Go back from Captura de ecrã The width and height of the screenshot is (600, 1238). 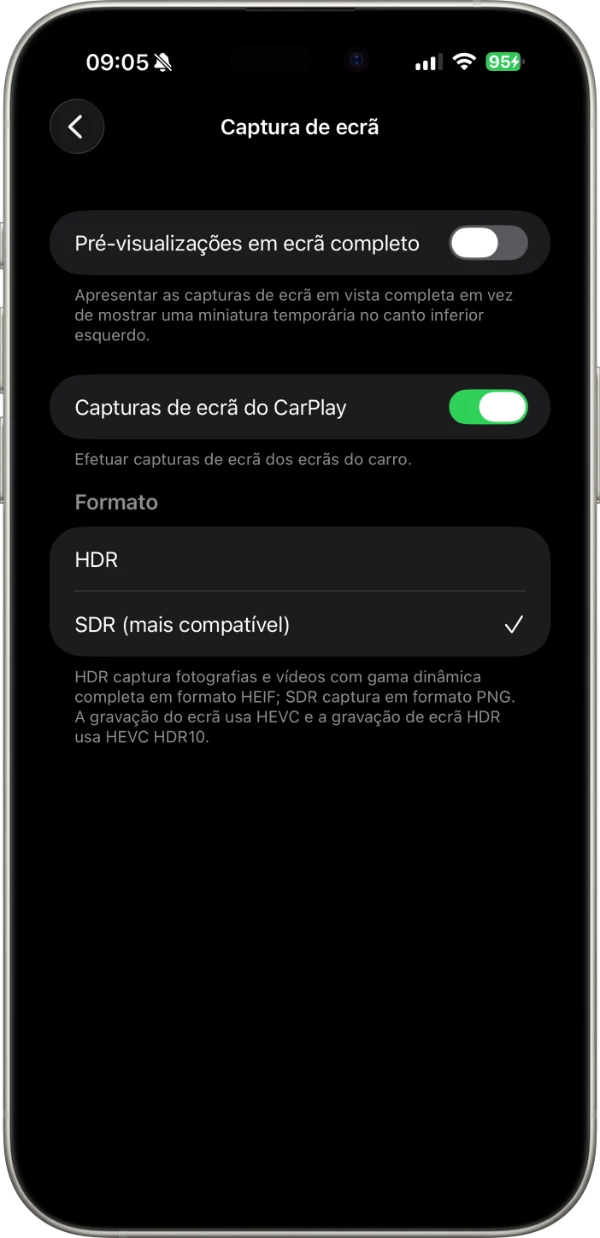click(x=77, y=127)
